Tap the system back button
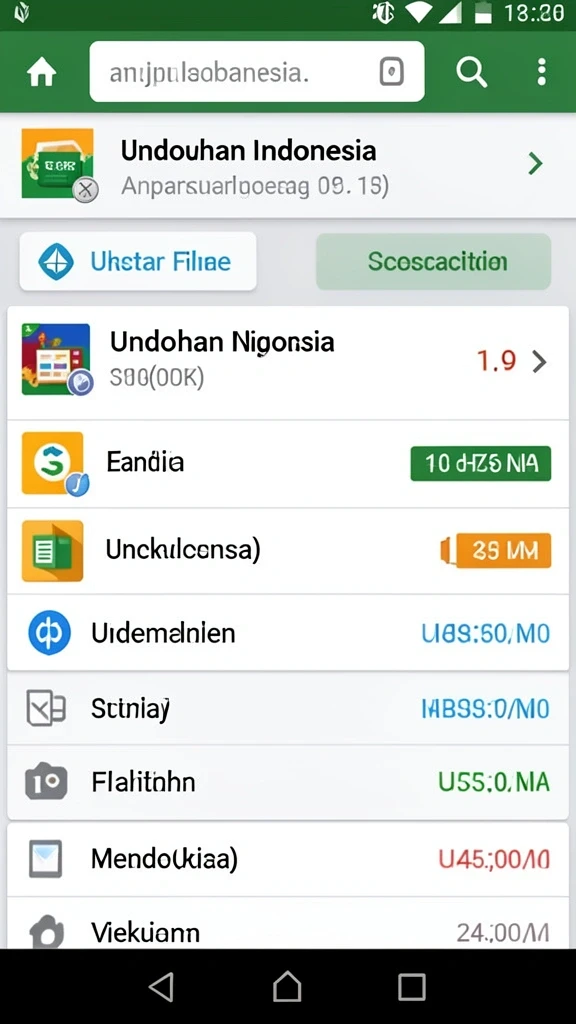Viewport: 576px width, 1024px height. pyautogui.click(x=161, y=986)
